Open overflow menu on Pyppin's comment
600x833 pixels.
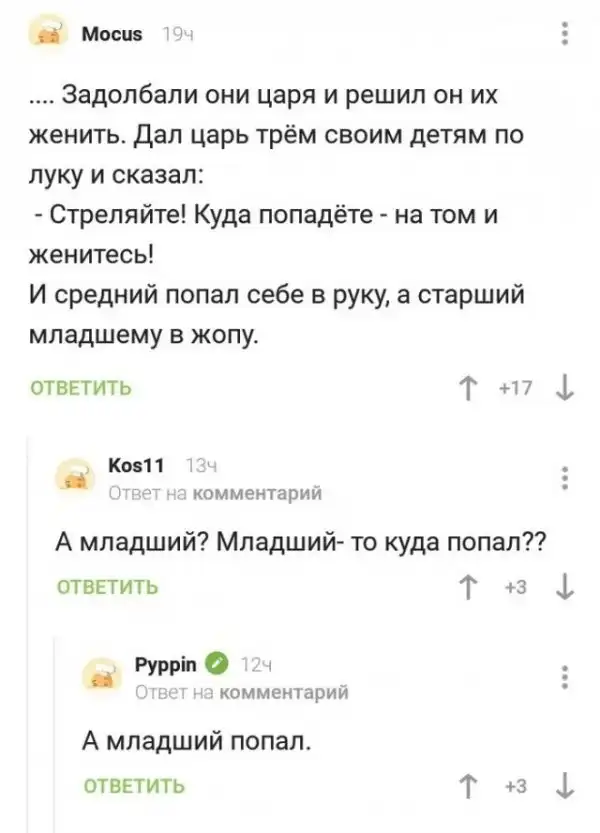[565, 675]
